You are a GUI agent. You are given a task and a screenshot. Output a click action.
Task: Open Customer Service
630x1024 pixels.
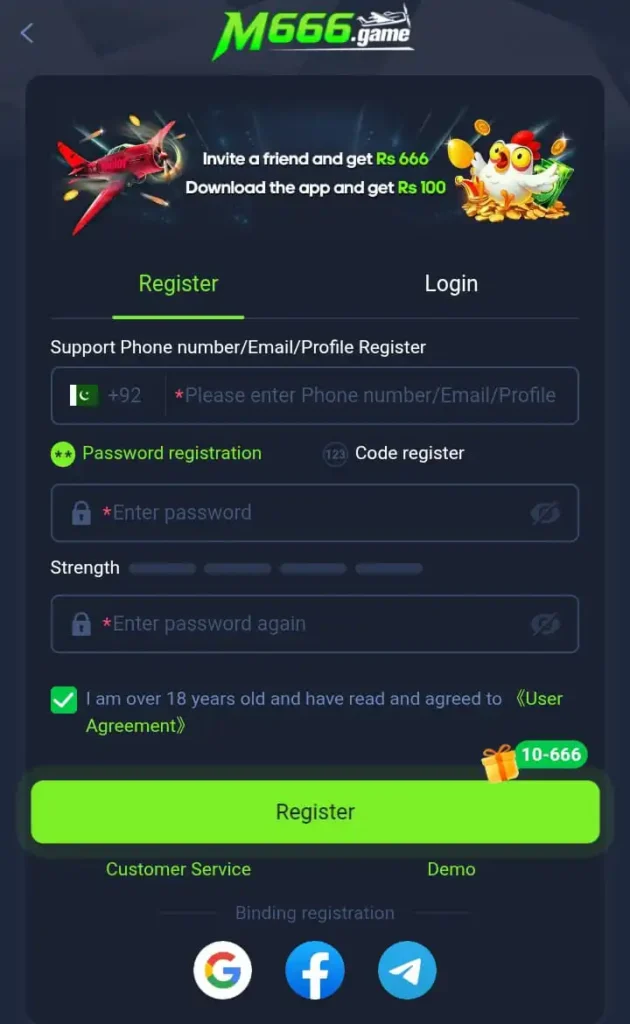click(x=178, y=870)
